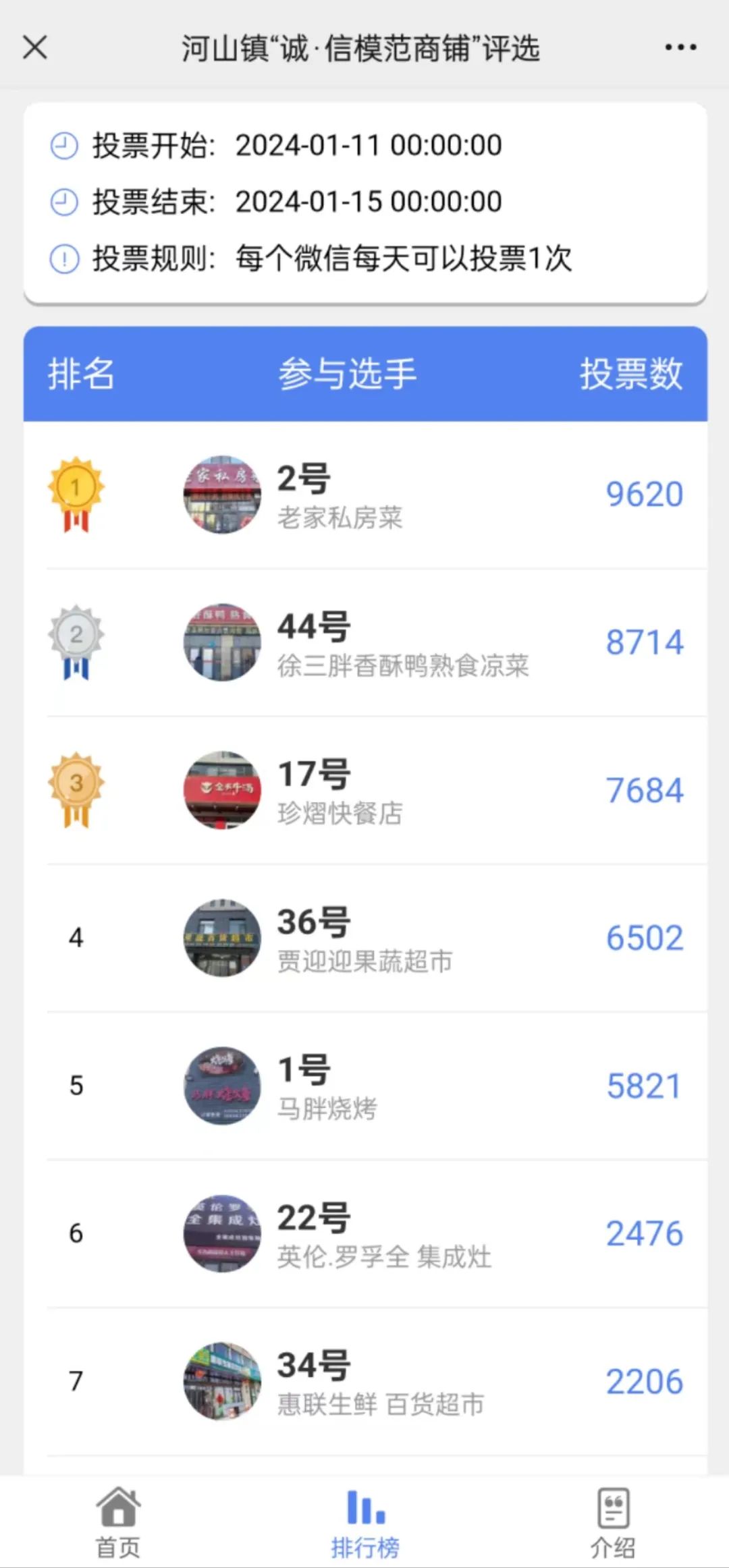Image resolution: width=729 pixels, height=1568 pixels.
Task: Click the info icon next to 投票规则
Action: click(64, 258)
